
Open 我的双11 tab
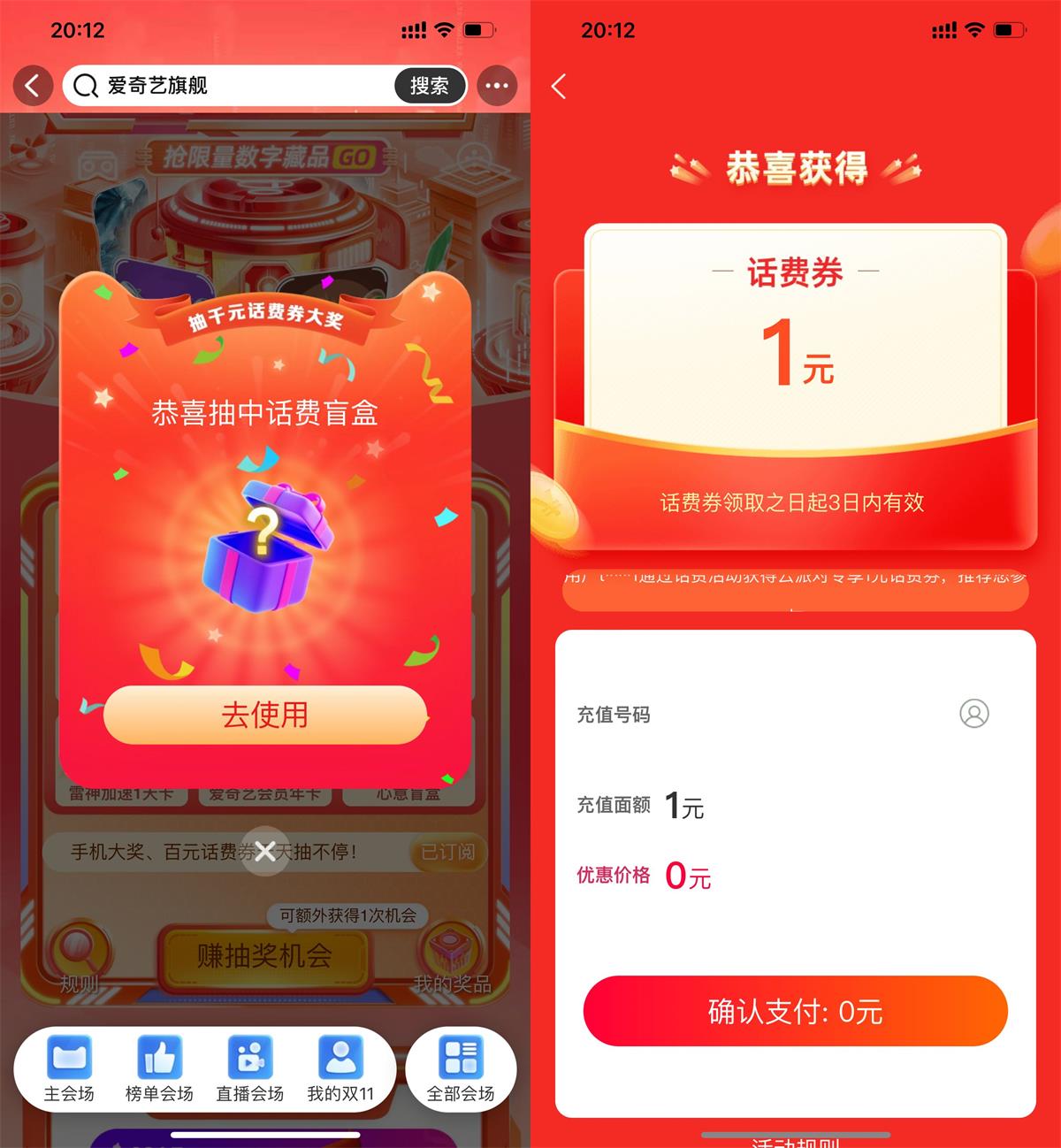point(340,1068)
